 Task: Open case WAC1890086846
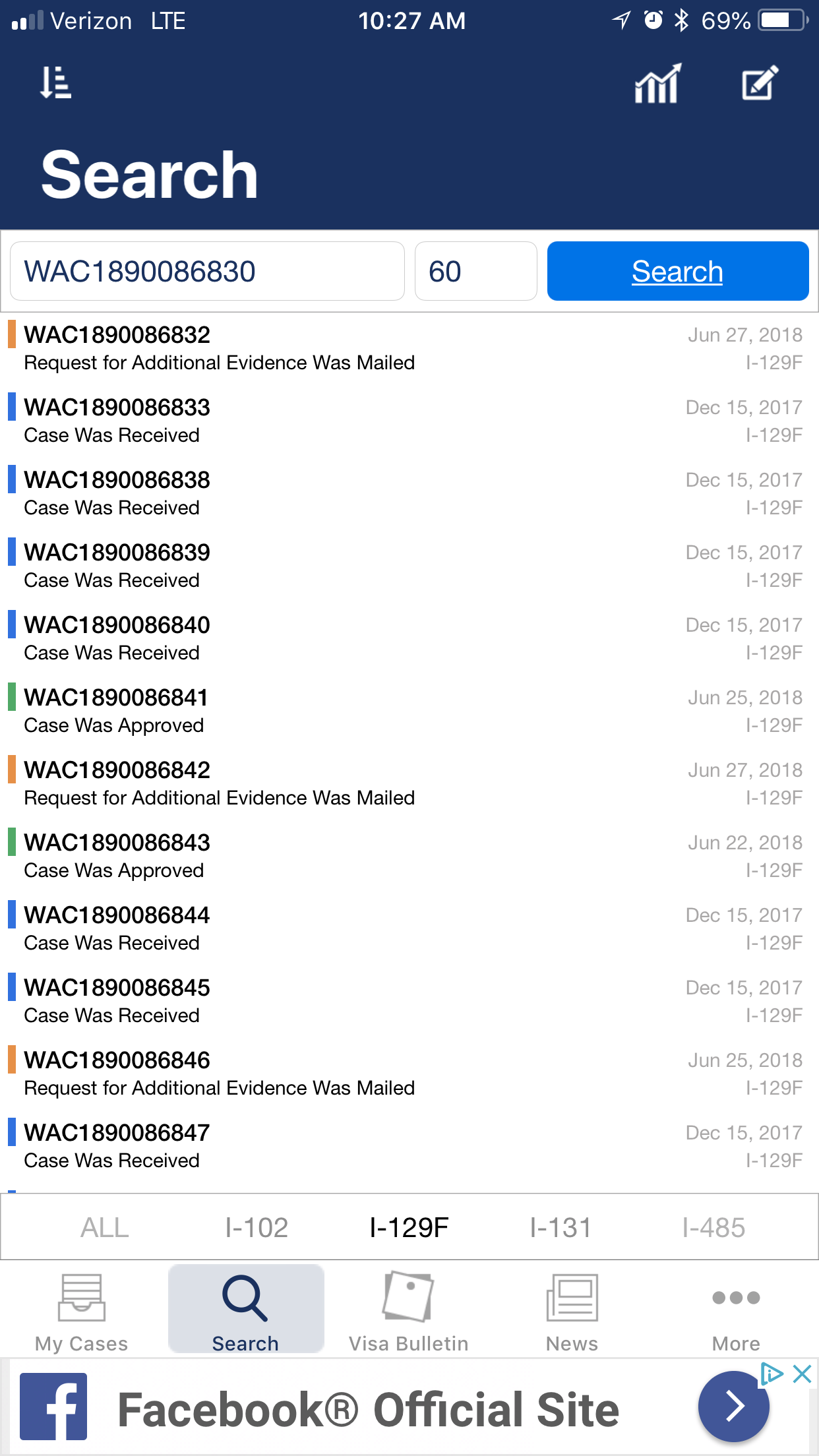point(409,1074)
